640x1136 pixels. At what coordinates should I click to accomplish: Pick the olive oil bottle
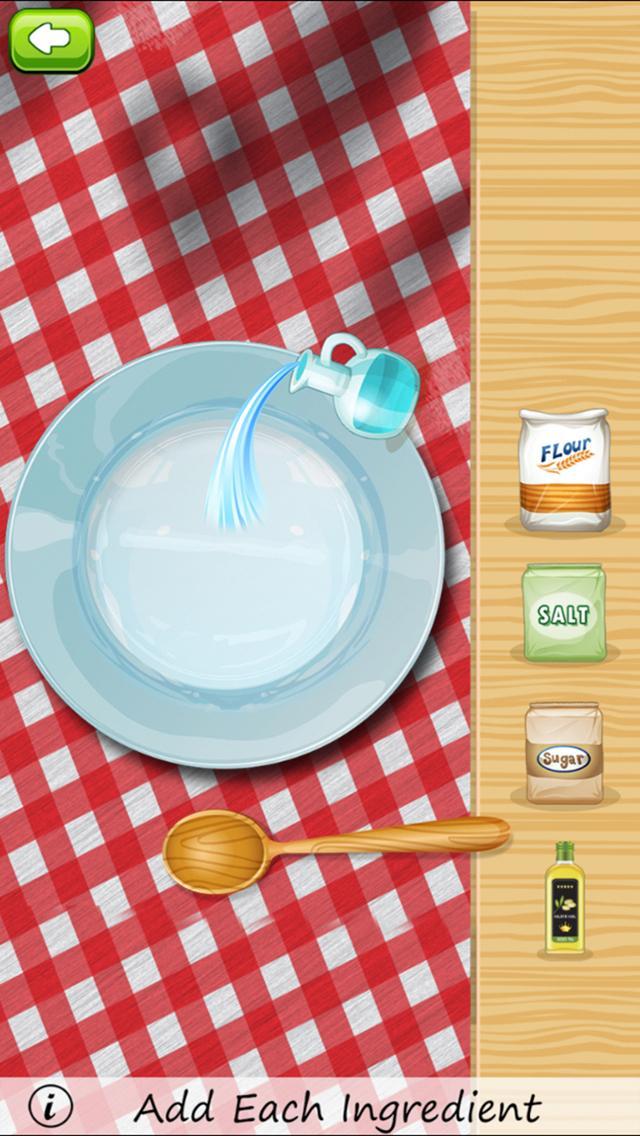point(564,897)
